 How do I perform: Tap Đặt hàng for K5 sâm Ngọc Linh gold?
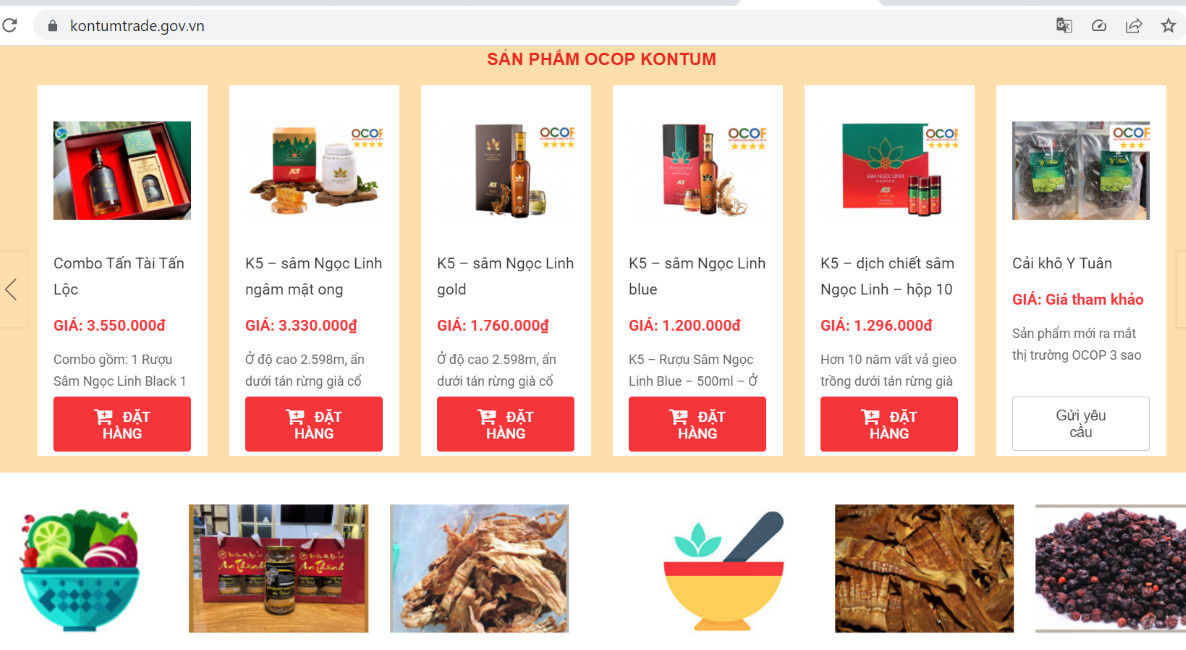pos(505,424)
